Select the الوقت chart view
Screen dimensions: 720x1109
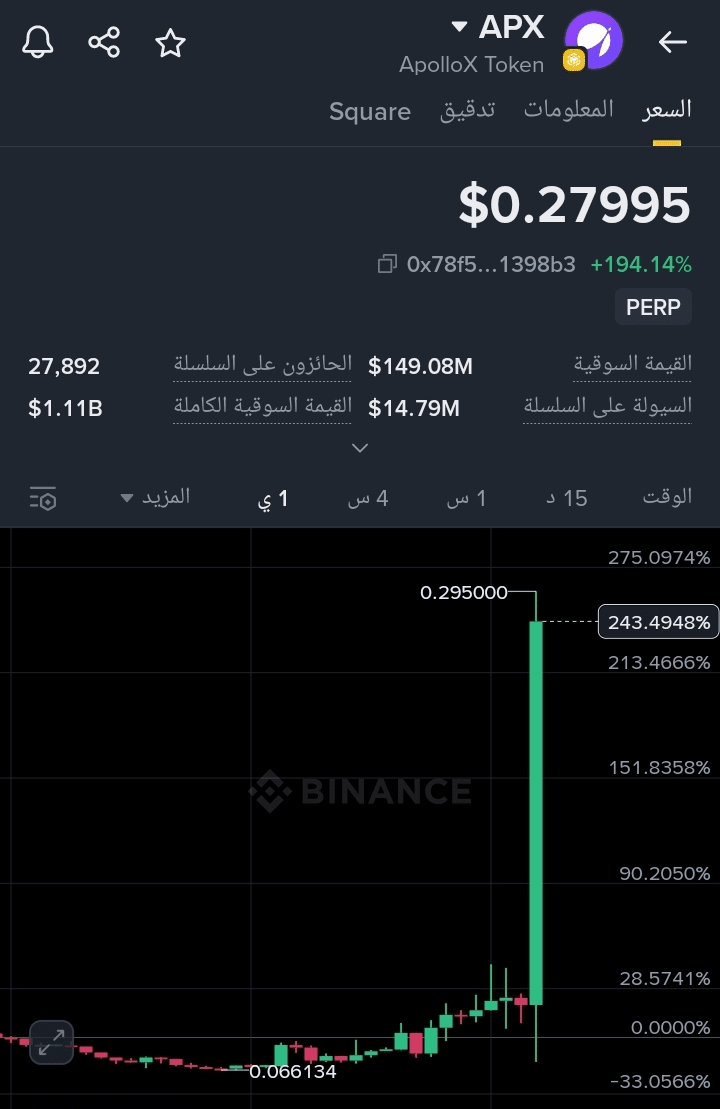[667, 497]
